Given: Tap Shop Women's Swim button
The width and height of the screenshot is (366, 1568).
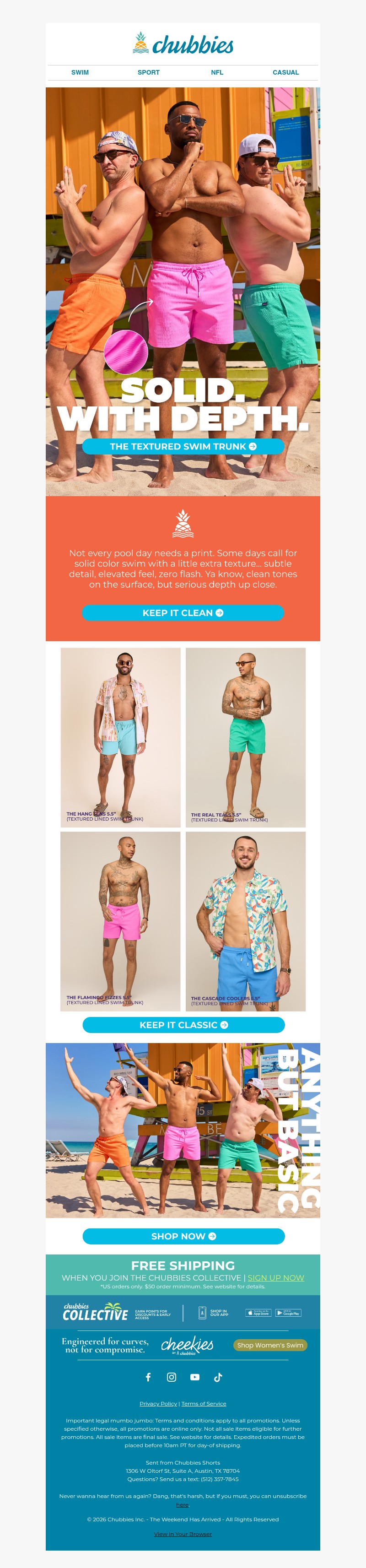Looking at the screenshot, I should pos(270,1345).
